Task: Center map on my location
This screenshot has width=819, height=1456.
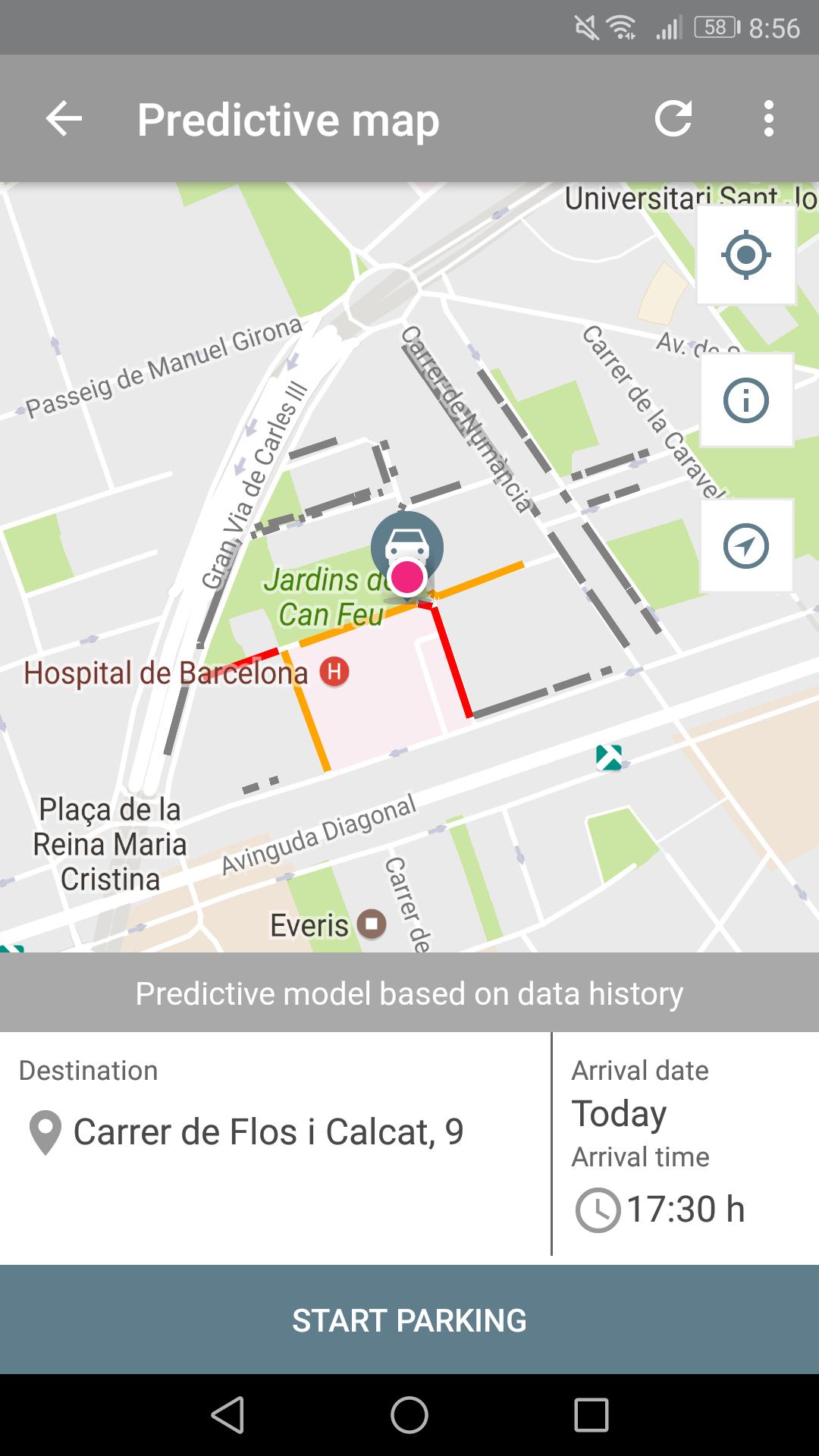Action: pos(745,255)
